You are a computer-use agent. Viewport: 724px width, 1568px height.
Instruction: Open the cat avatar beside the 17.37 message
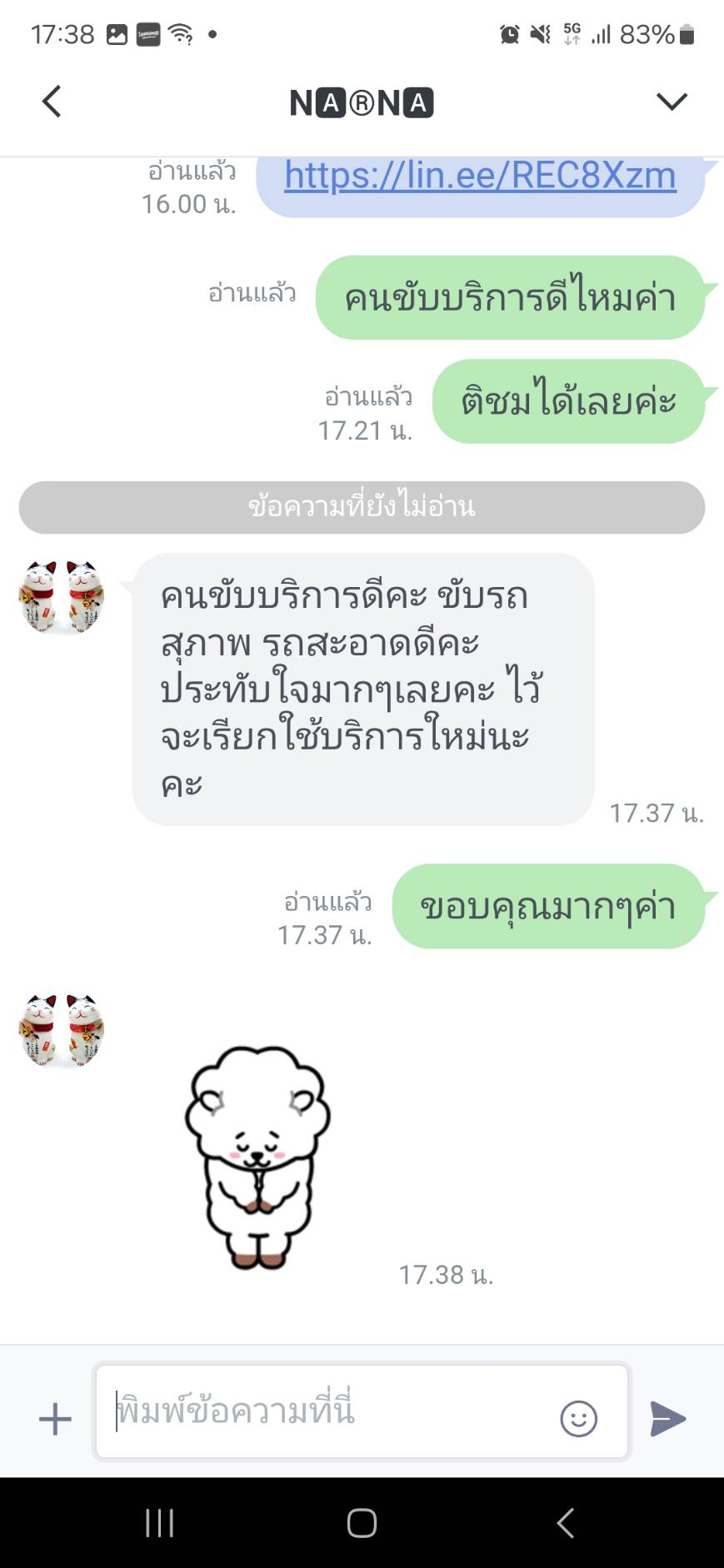pos(62,596)
